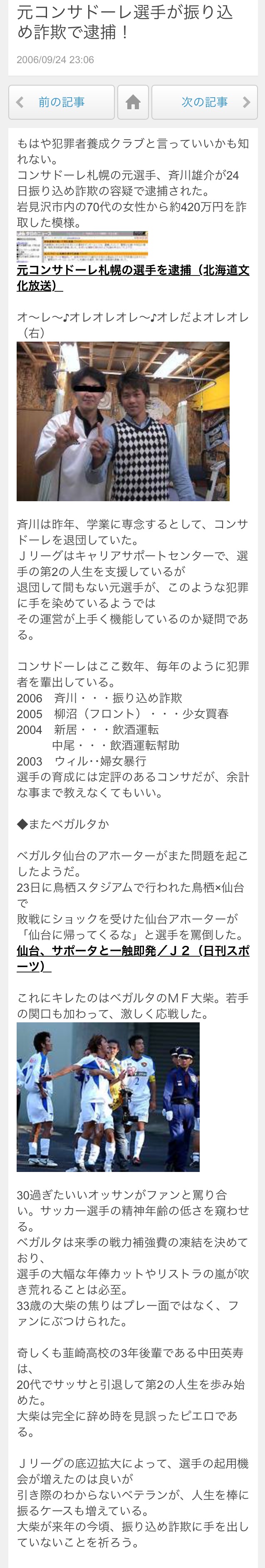View the photo of soccer players and police
The width and height of the screenshot is (265, 1568).
click(108, 1097)
